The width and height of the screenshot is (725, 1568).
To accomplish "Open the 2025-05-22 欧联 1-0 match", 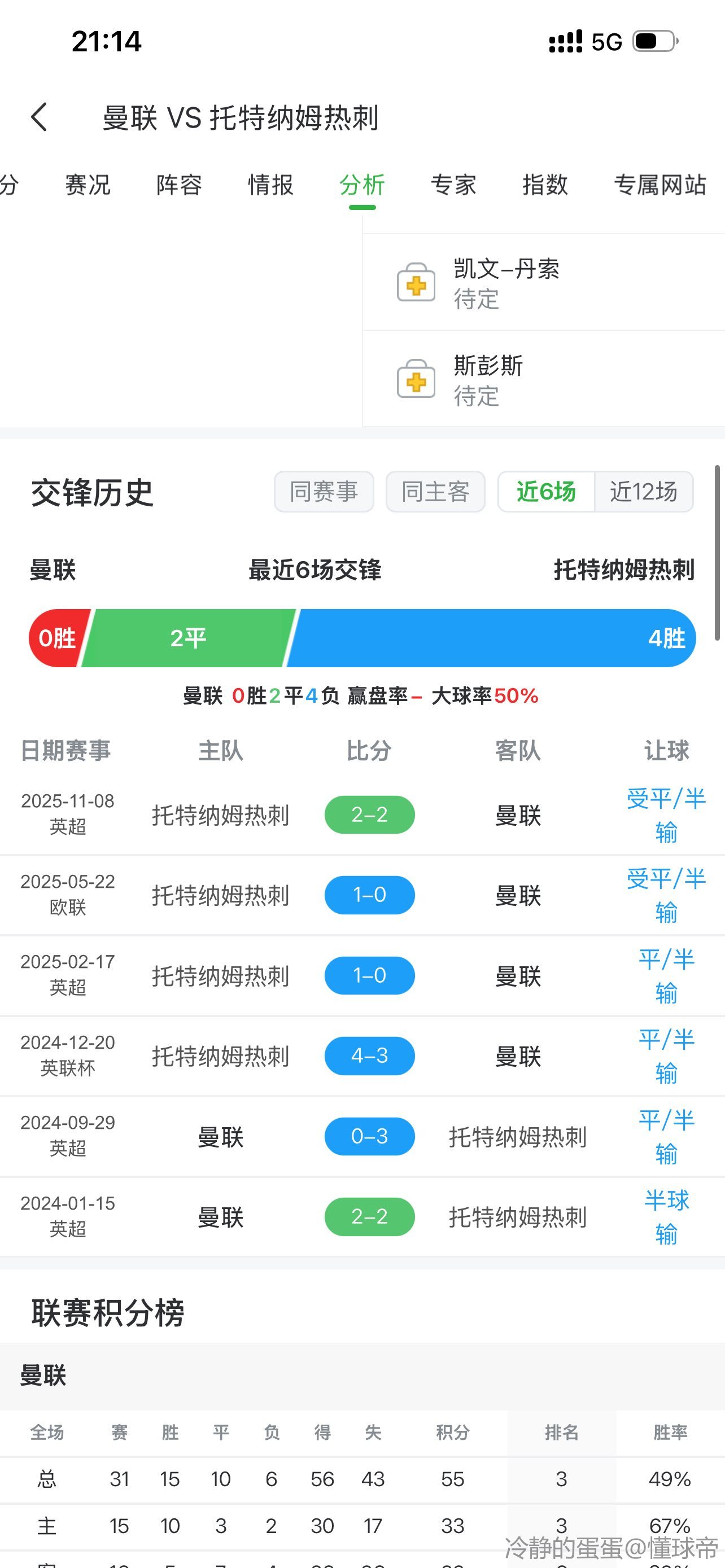I will [369, 895].
